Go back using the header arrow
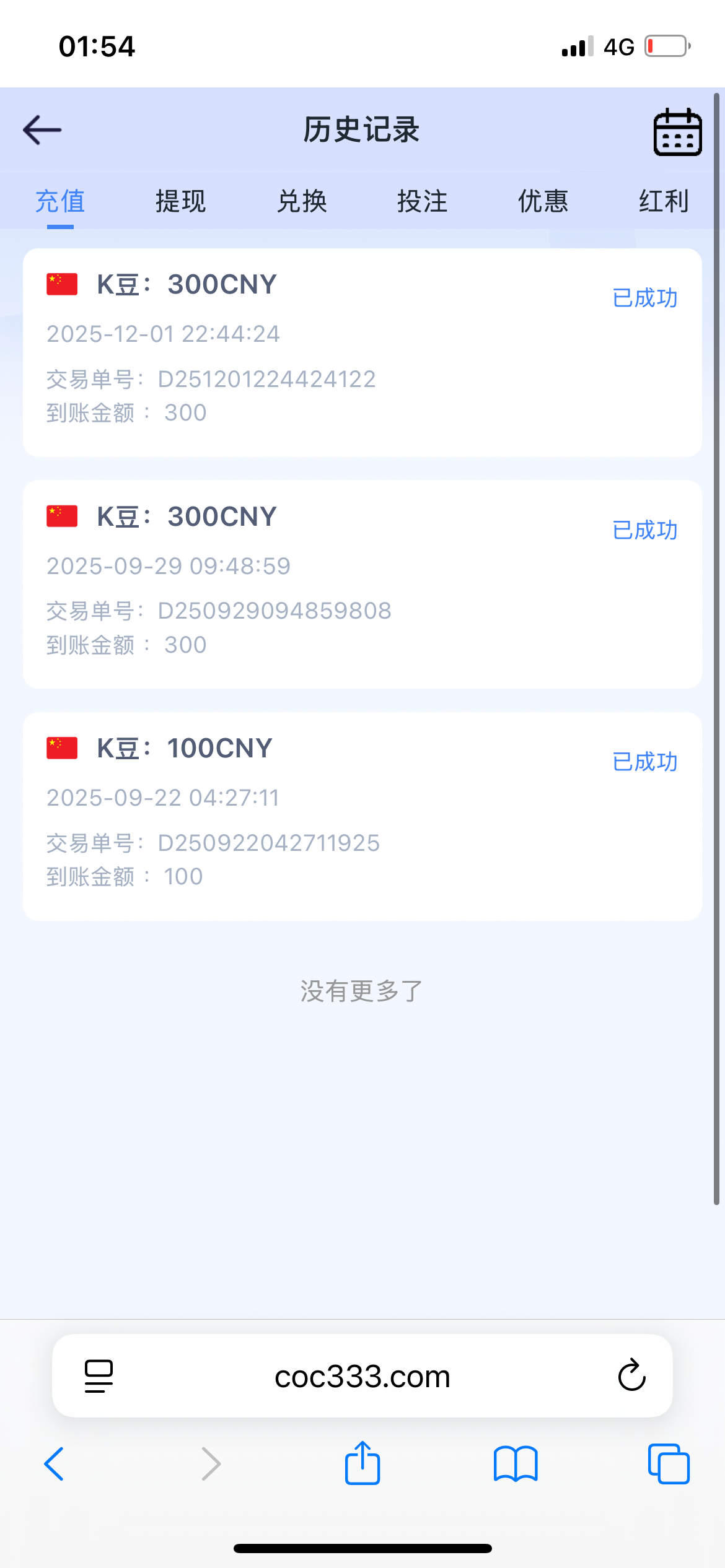The height and width of the screenshot is (1568, 725). tap(42, 130)
